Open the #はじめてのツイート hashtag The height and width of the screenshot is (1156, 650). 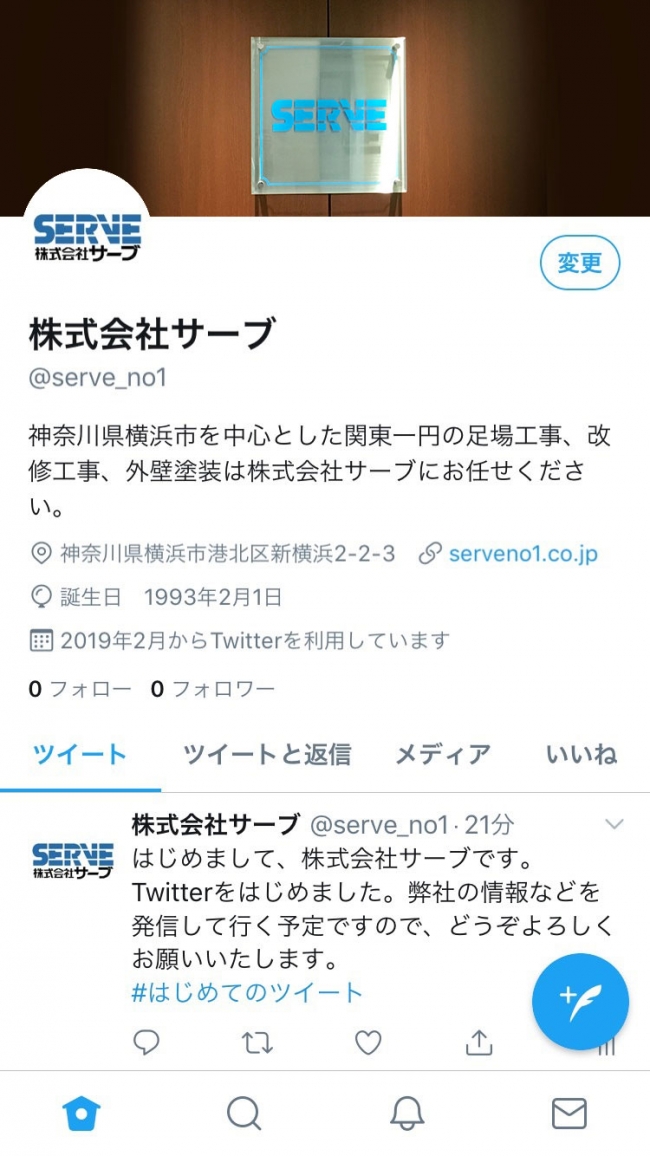coord(247,993)
